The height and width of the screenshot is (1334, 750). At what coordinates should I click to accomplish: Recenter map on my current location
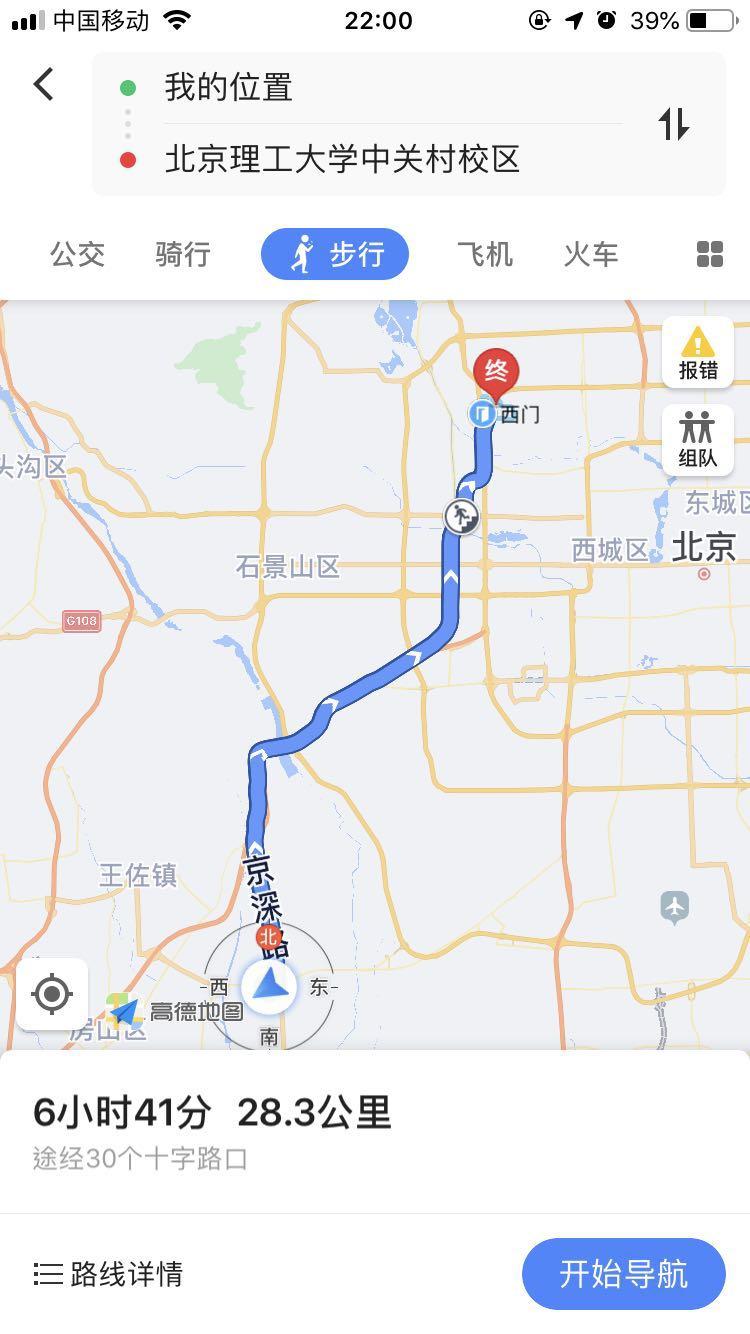52,994
